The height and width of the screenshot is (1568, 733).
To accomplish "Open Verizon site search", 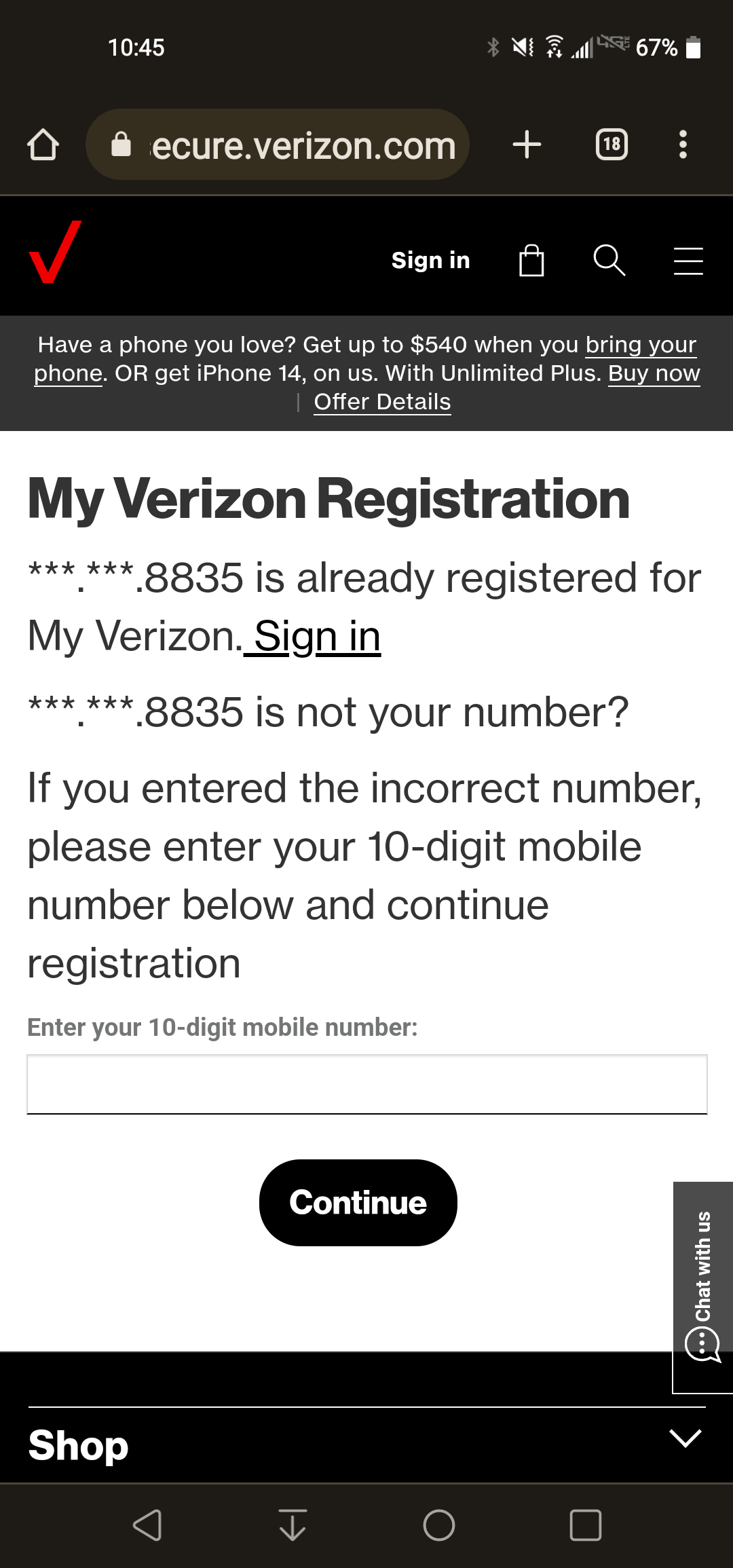I will (x=609, y=260).
